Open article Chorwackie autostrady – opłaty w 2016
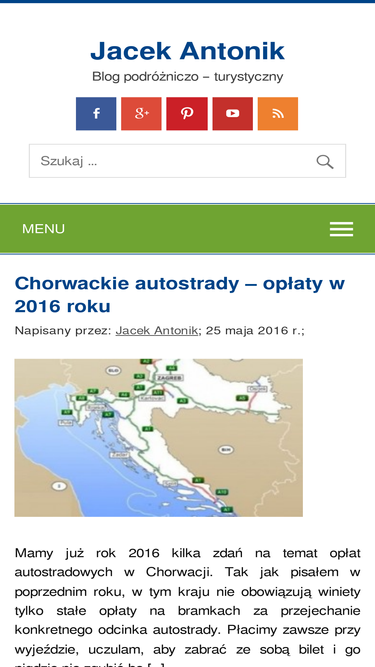The height and width of the screenshot is (667, 375). (x=179, y=294)
